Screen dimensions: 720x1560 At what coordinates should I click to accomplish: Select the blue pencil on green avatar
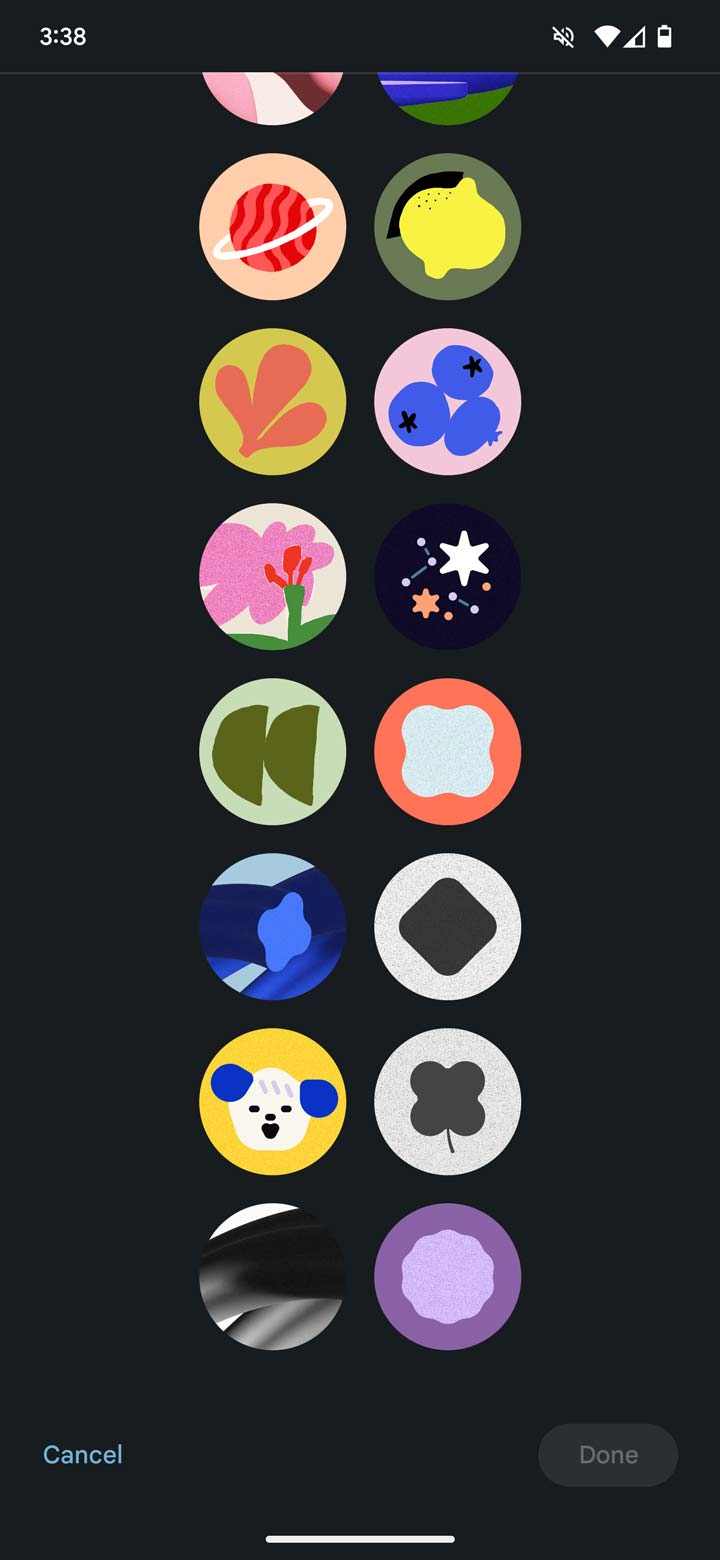tap(448, 95)
